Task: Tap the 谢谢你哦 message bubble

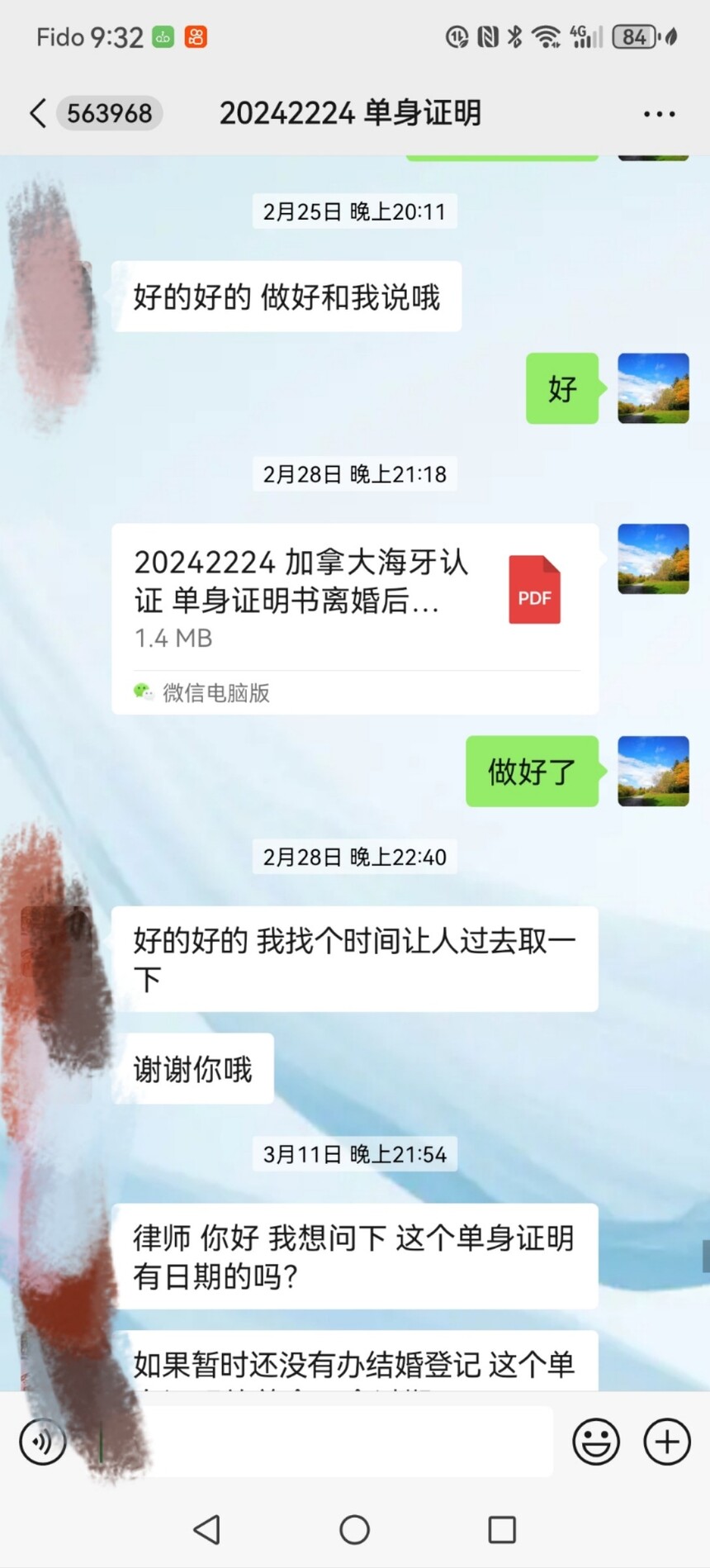Action: point(192,1068)
